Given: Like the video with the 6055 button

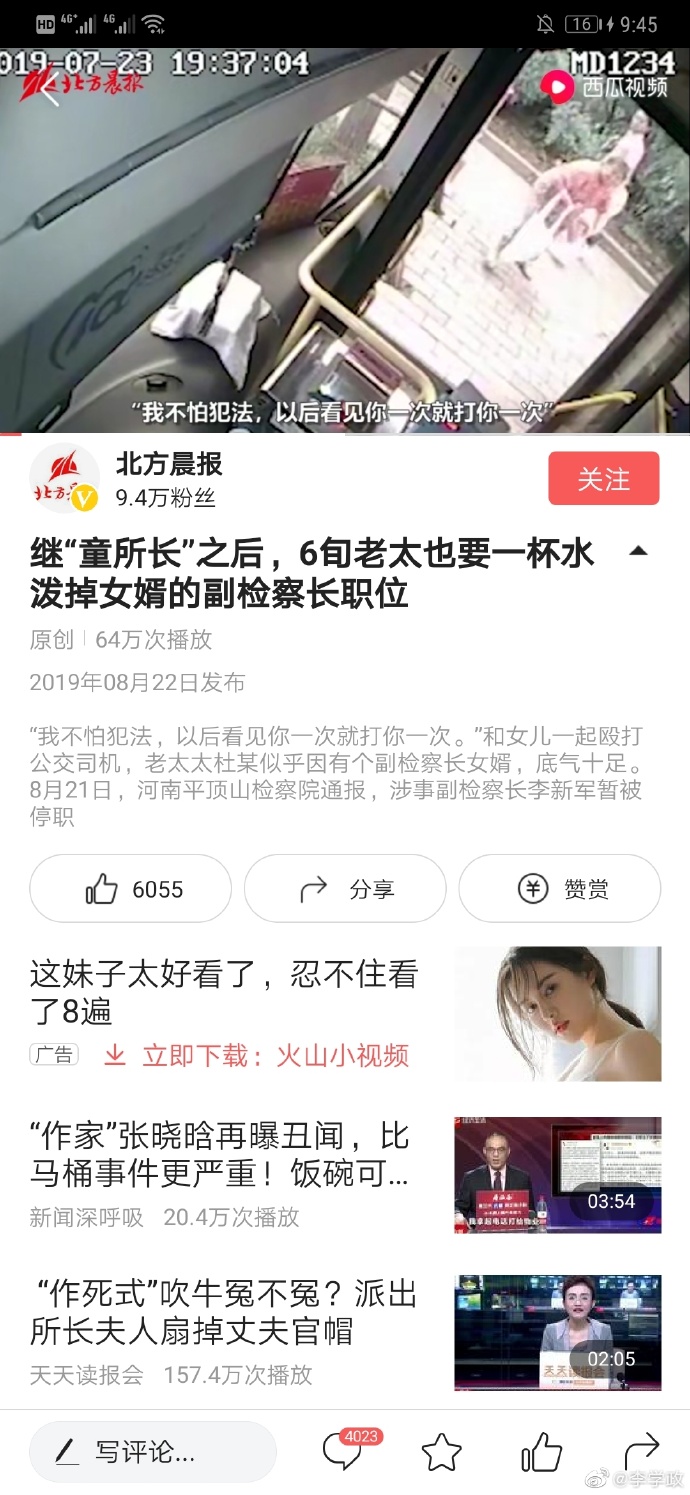Looking at the screenshot, I should click(131, 889).
